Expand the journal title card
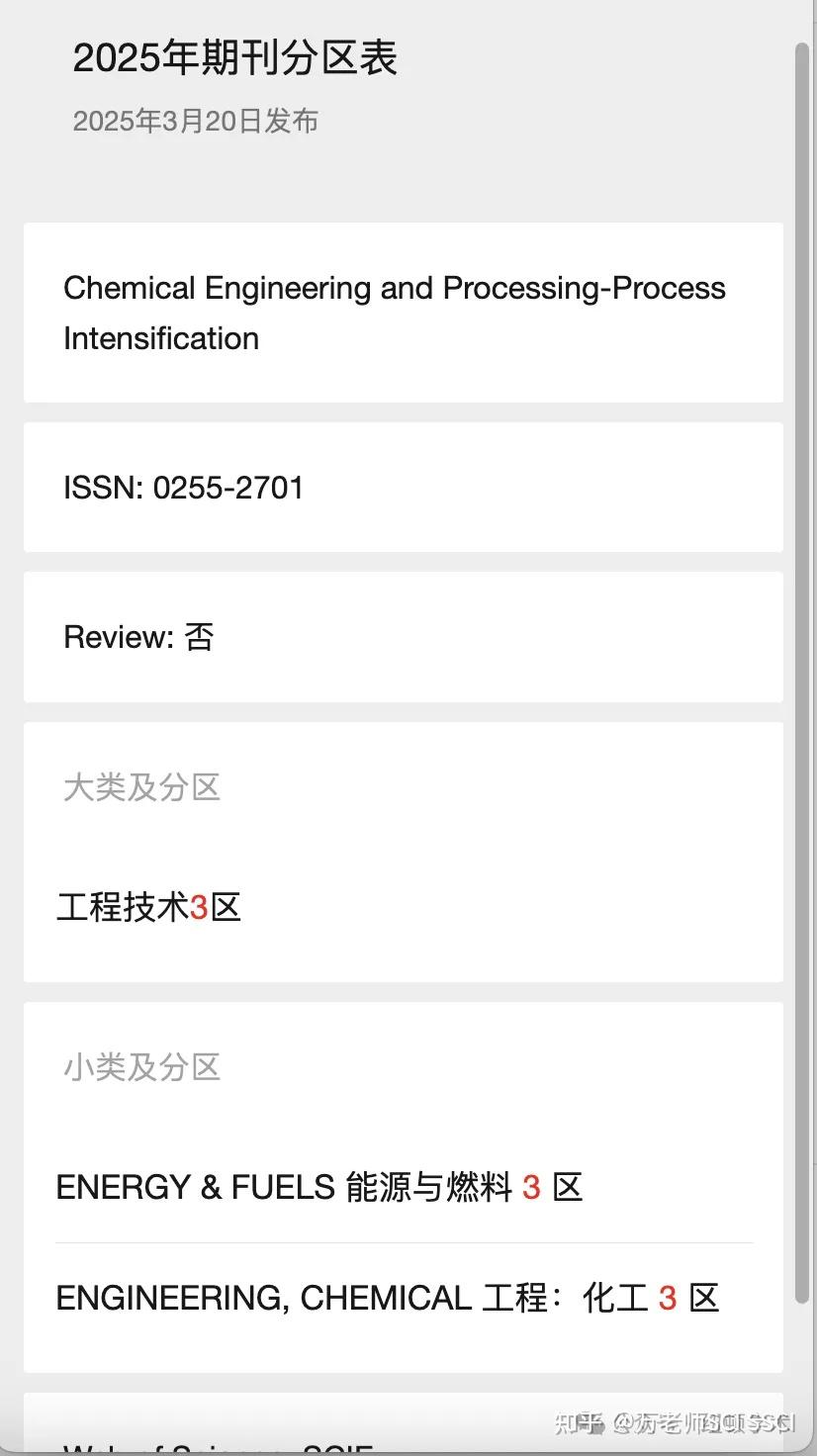Screen dimensions: 817x1456 point(404,313)
